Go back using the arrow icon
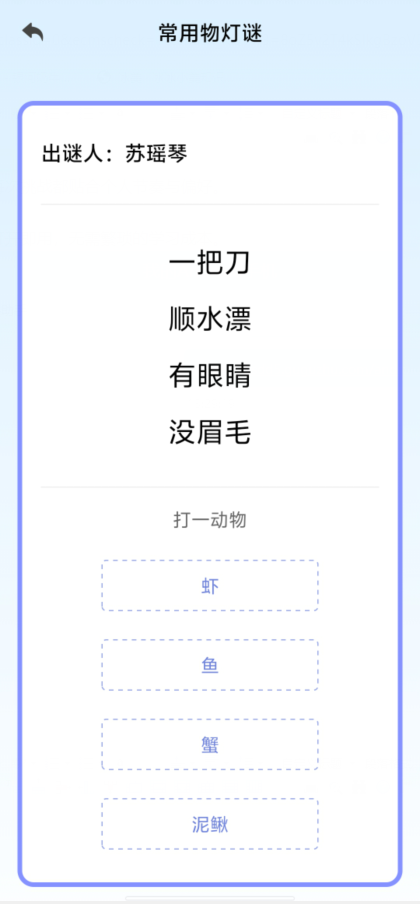Screen dimensions: 420x904 pos(33,32)
